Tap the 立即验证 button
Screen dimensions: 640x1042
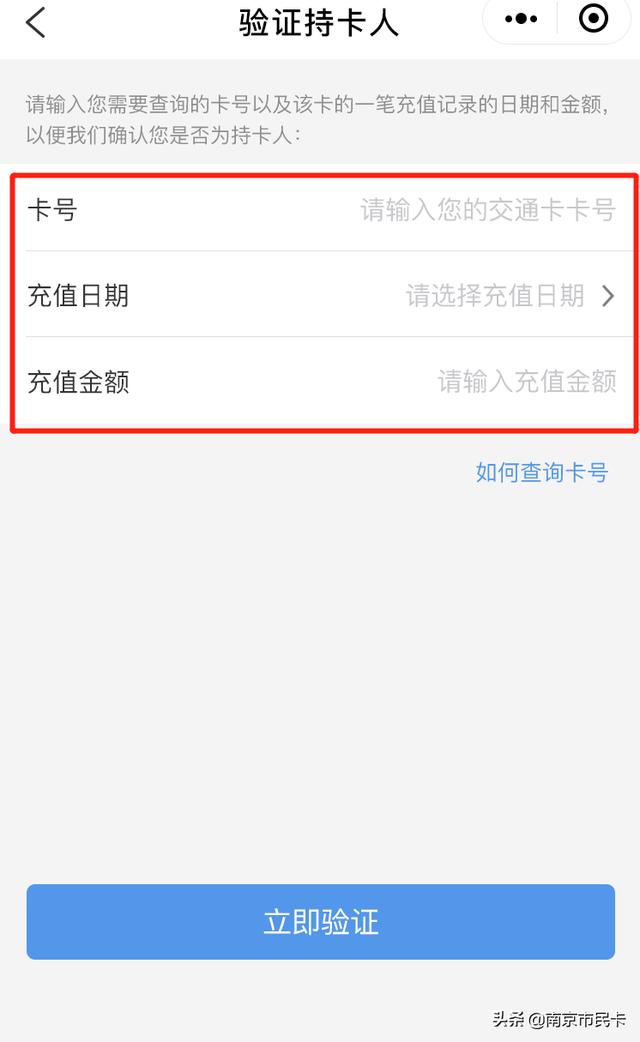[320, 922]
